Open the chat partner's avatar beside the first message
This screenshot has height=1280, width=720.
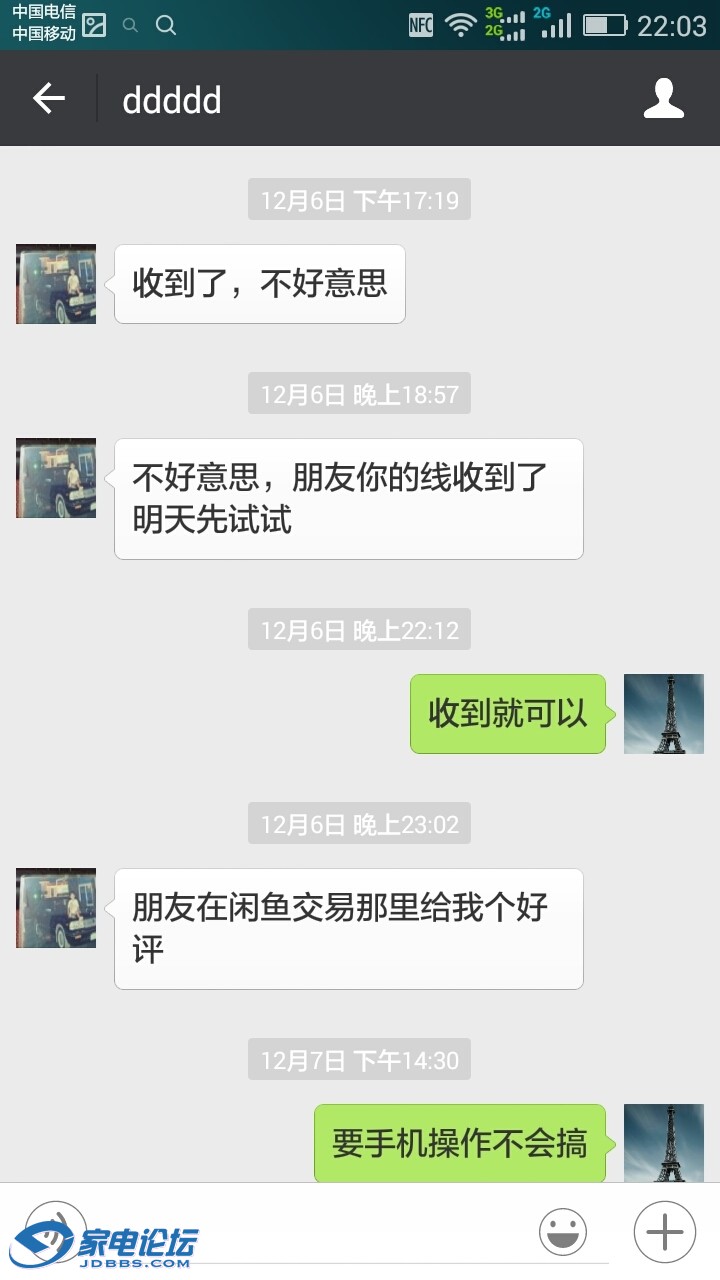pyautogui.click(x=55, y=284)
